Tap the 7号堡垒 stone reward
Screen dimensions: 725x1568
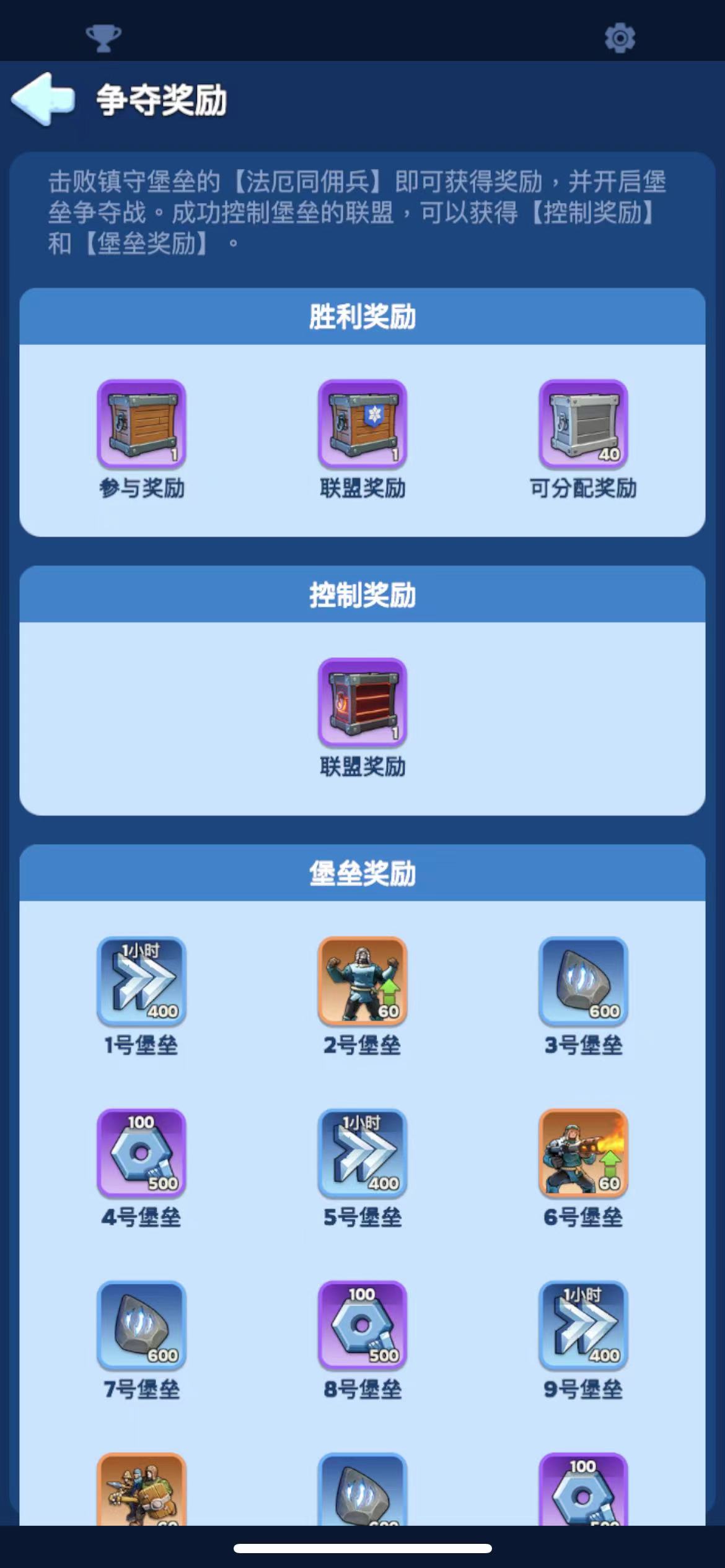(x=141, y=1325)
